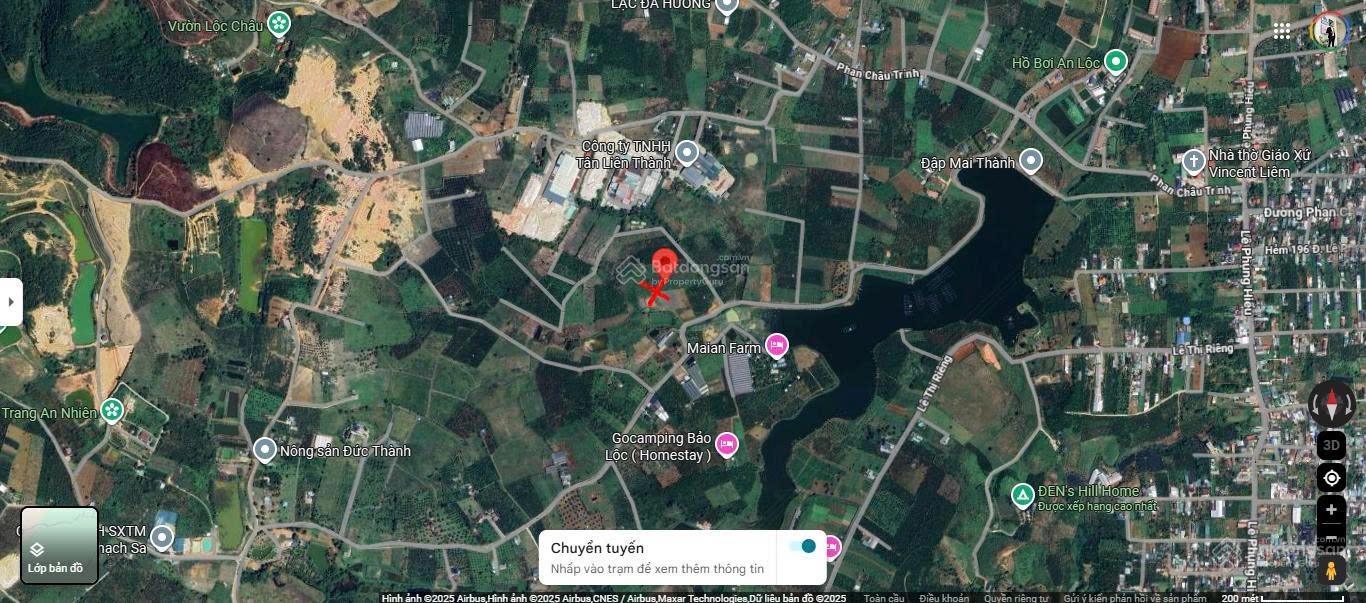Open the Maian Farm place marker

776,347
